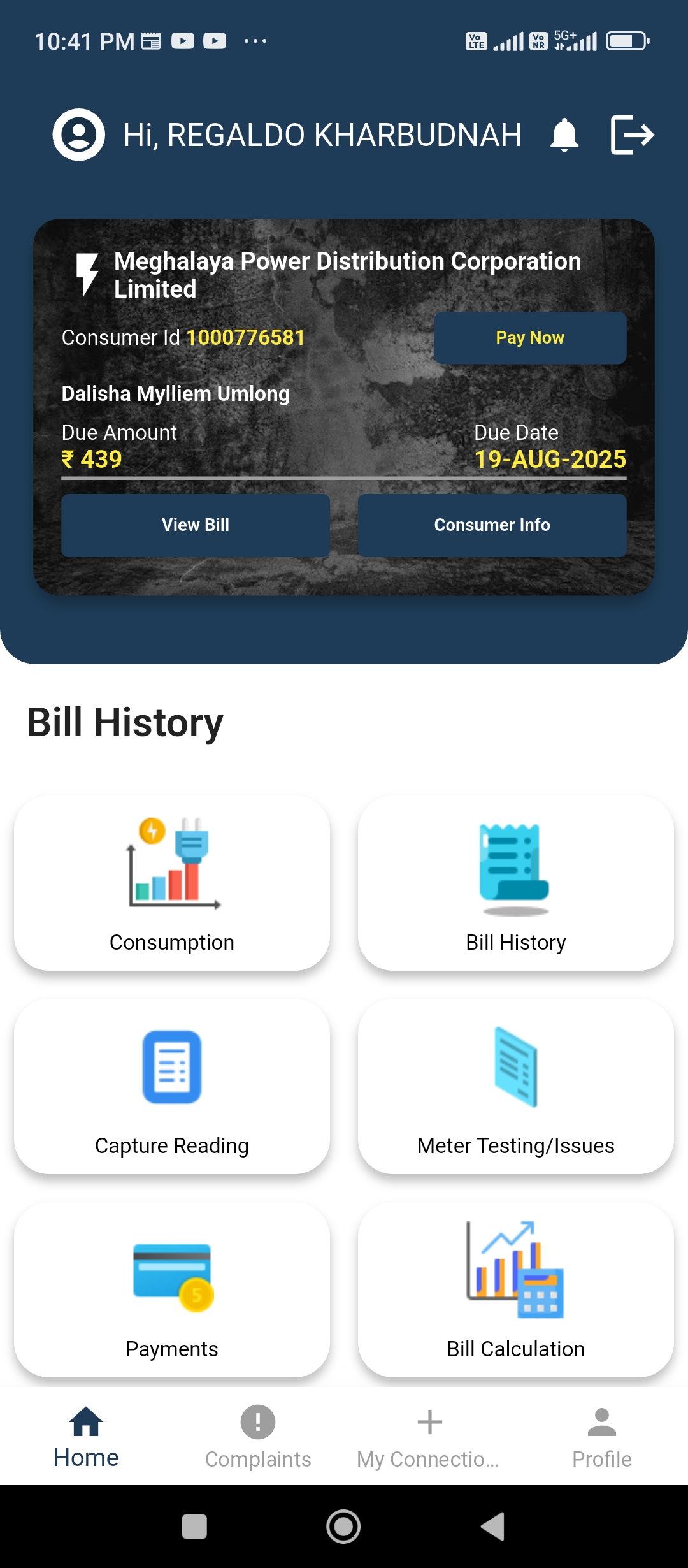Pay the due bill now
This screenshot has width=688, height=1568.
tap(530, 338)
